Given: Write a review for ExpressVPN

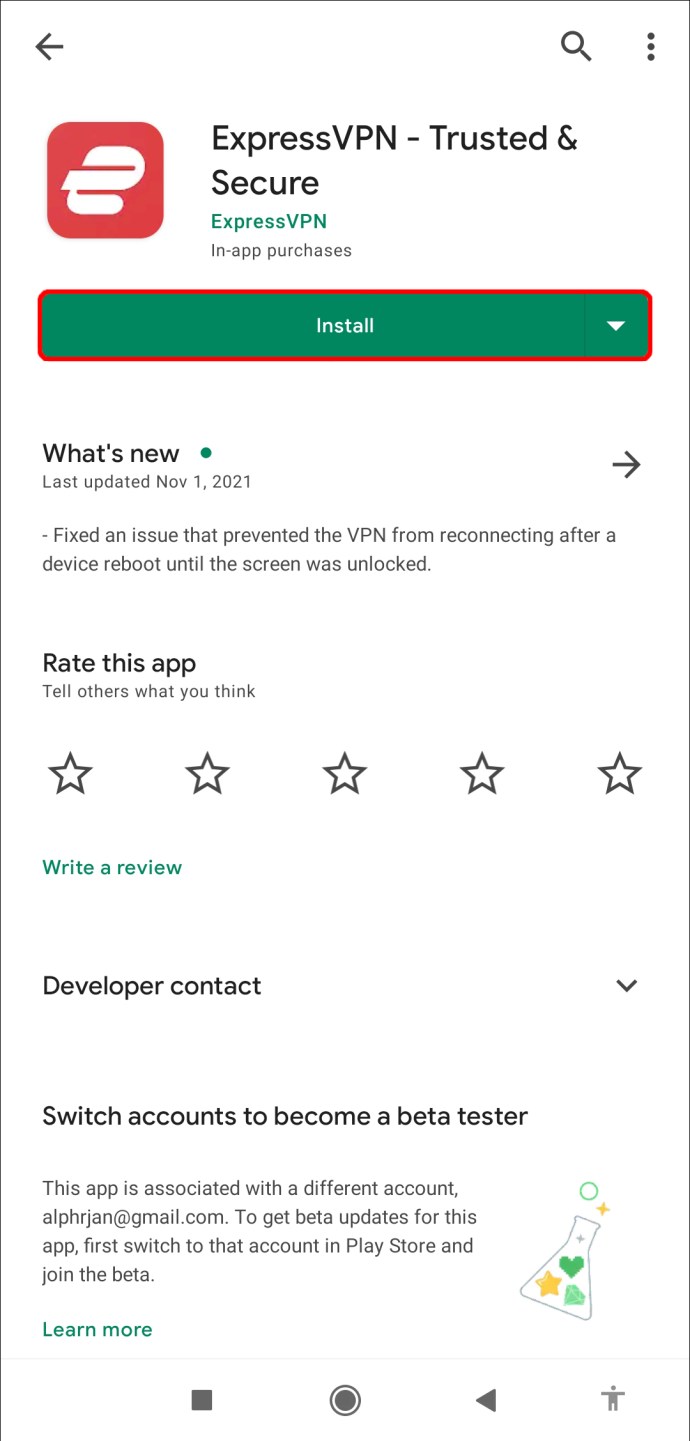Looking at the screenshot, I should tap(112, 867).
